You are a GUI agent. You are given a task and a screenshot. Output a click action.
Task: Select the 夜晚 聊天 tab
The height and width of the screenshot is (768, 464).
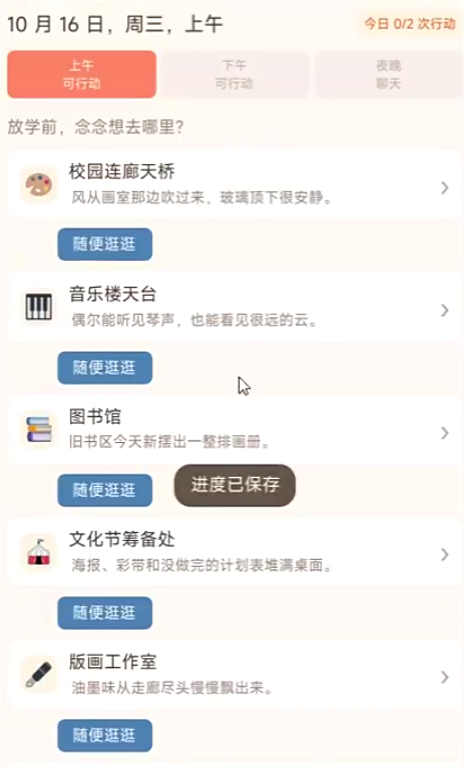coord(388,74)
